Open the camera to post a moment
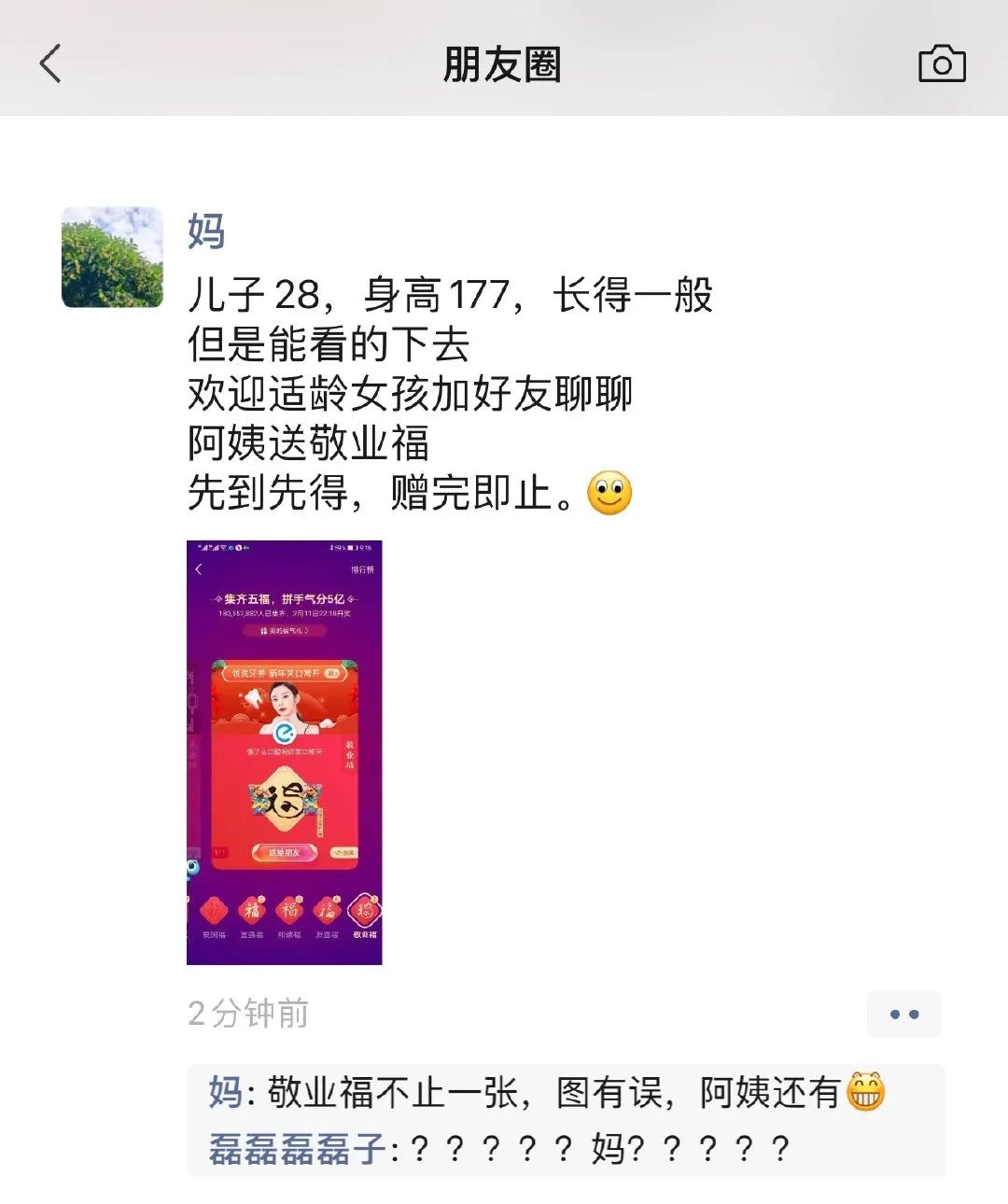 tap(942, 64)
